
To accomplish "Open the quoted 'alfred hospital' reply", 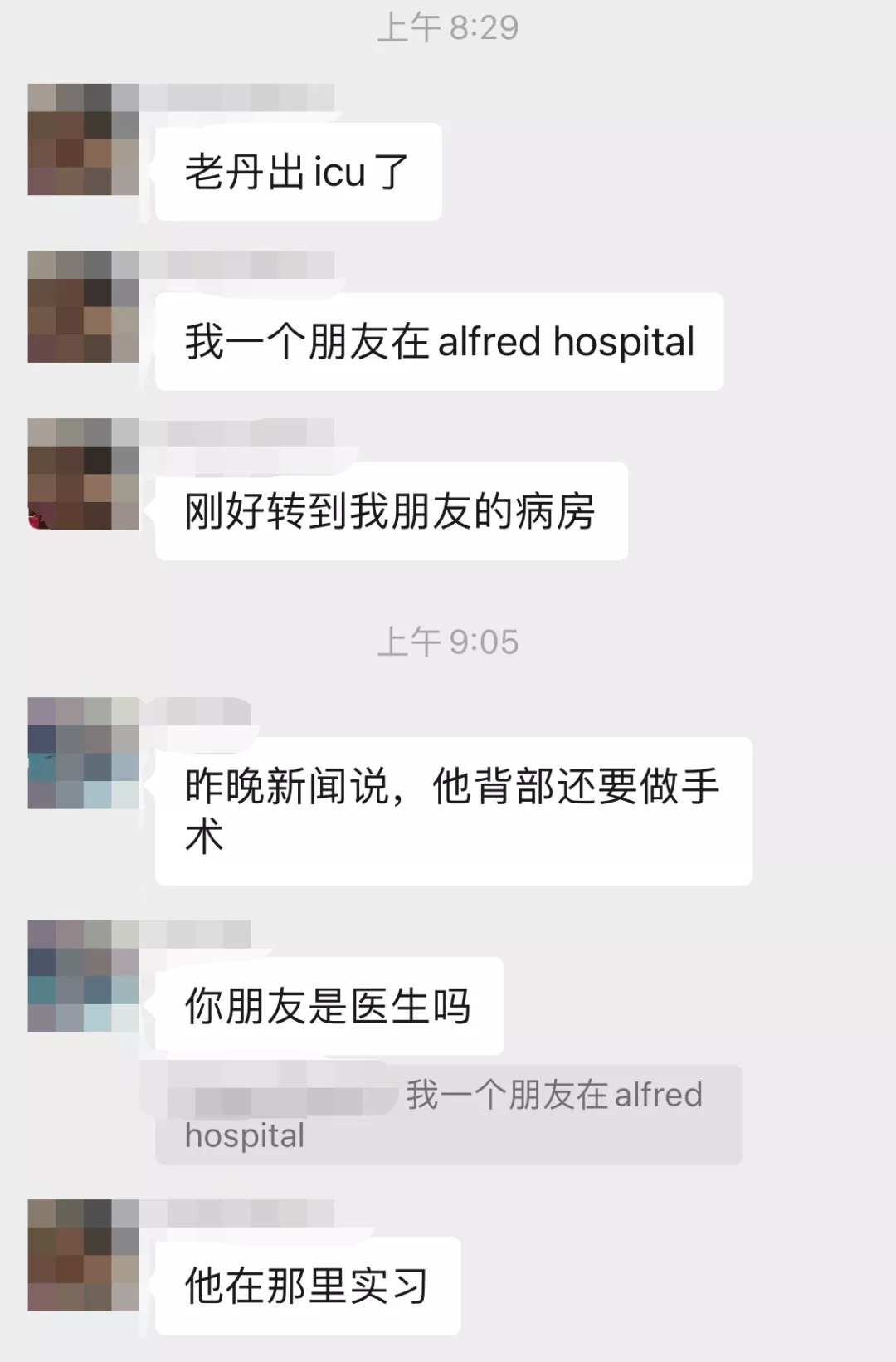I will point(448,1115).
